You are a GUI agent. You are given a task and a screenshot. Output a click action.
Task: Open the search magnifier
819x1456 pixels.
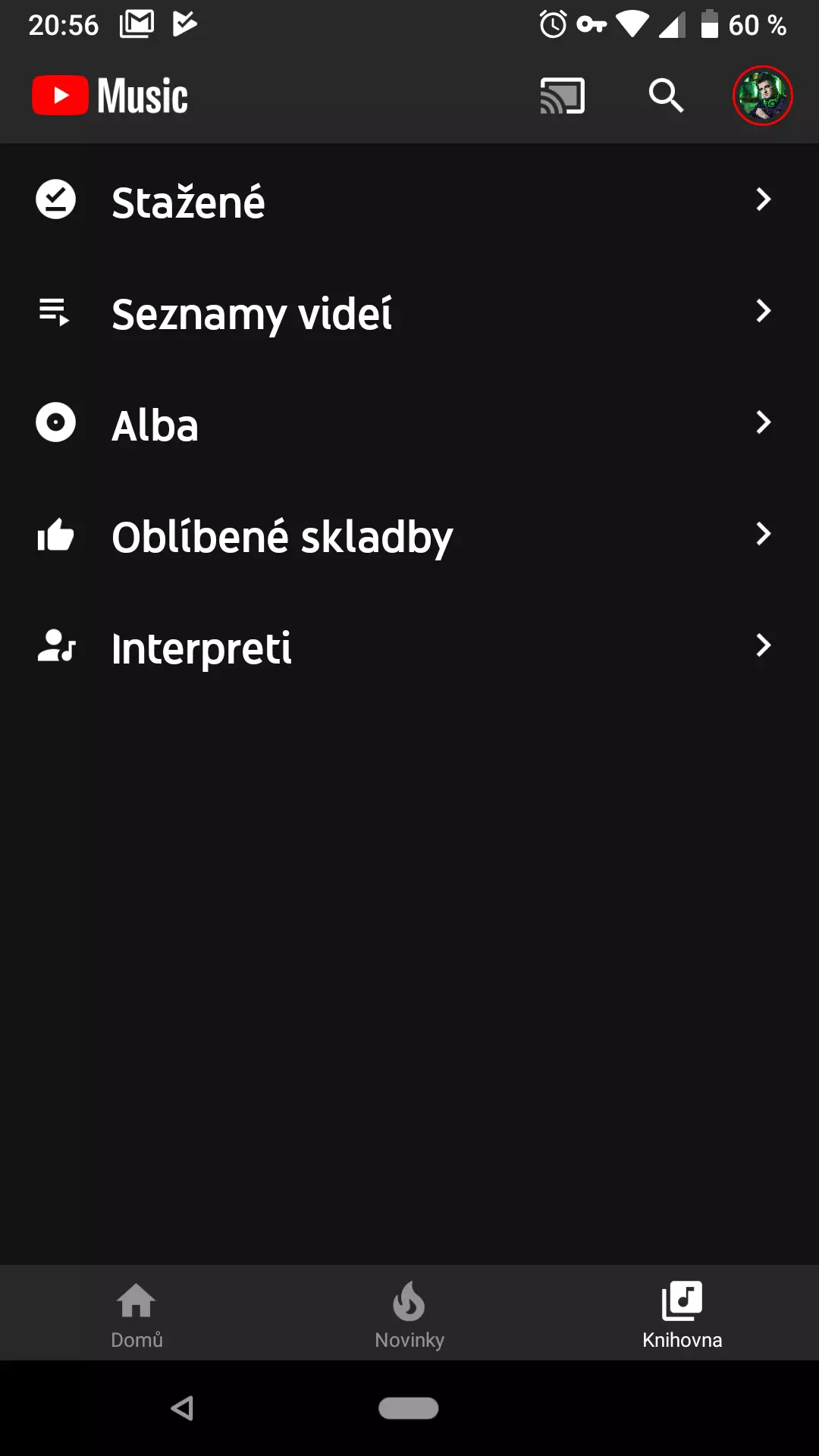click(x=666, y=96)
